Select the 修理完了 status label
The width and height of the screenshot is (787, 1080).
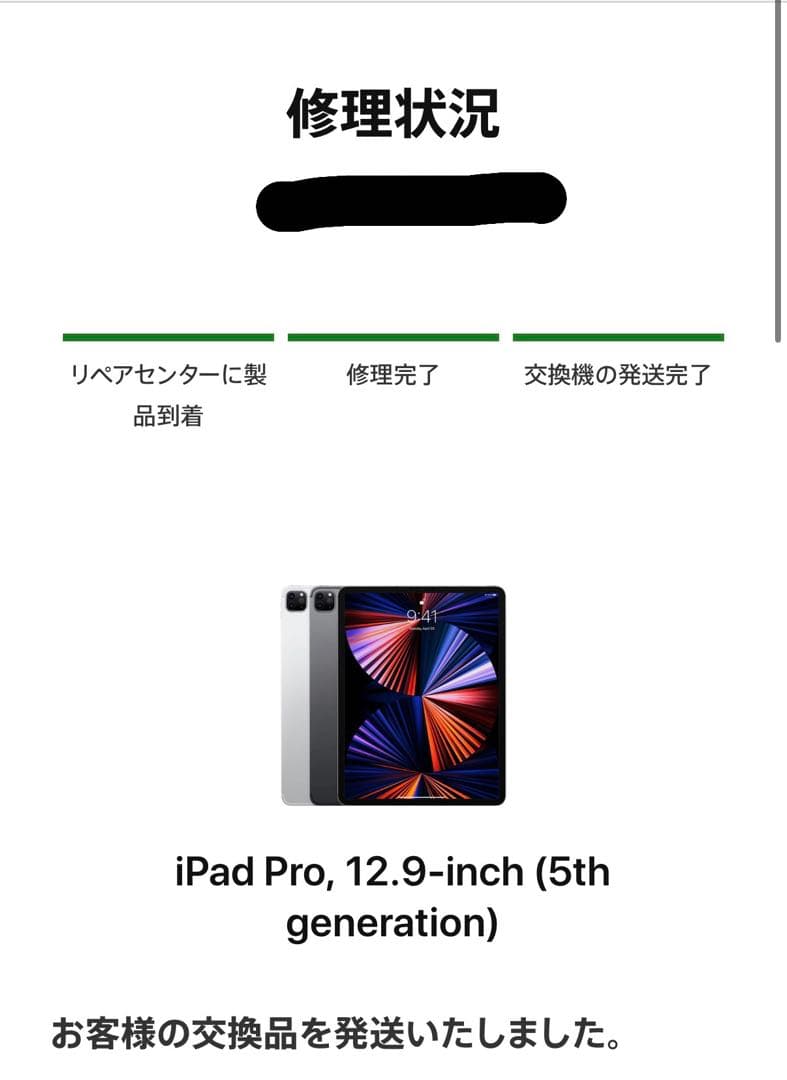click(394, 375)
